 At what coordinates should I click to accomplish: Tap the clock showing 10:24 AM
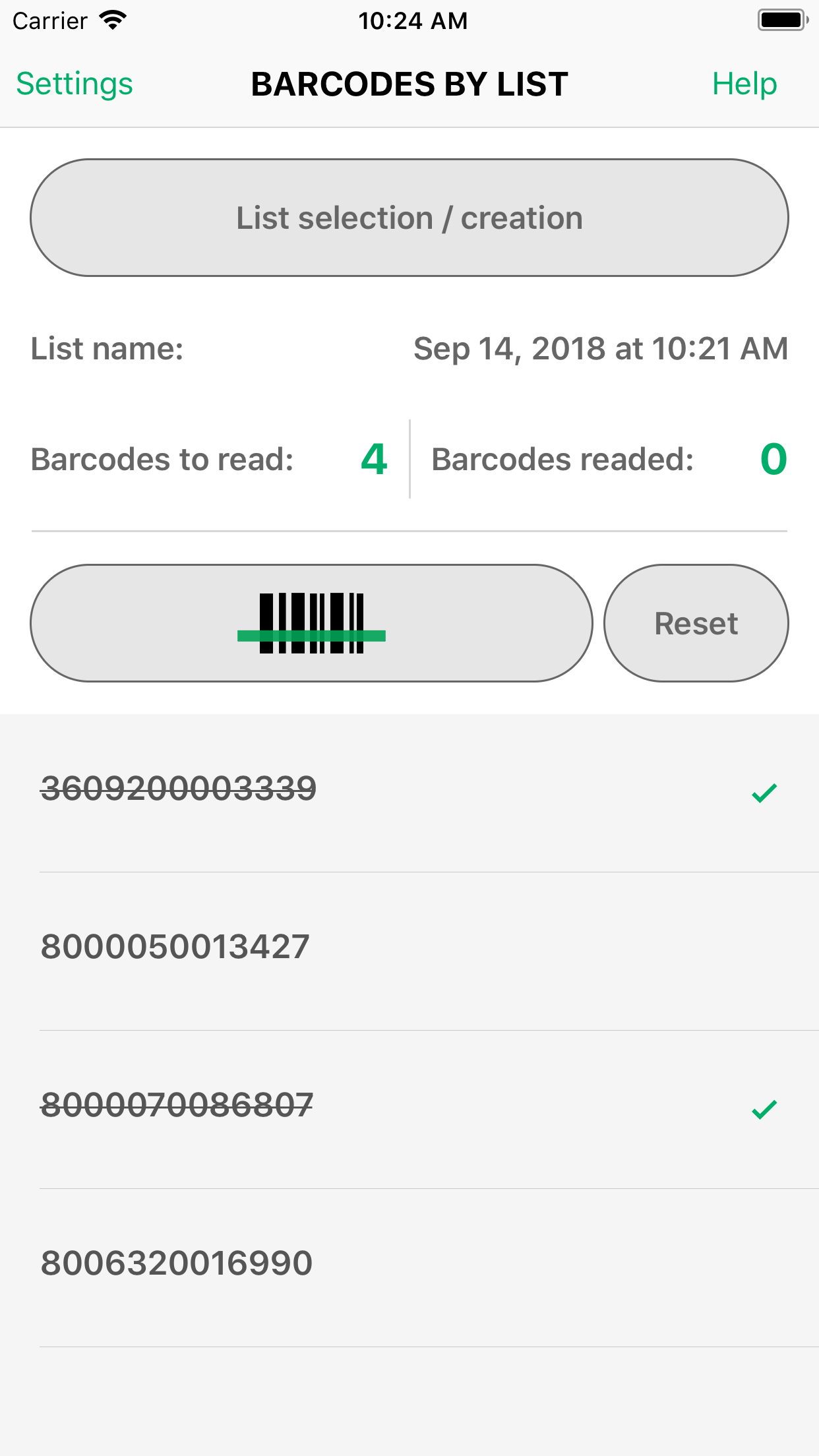[414, 20]
